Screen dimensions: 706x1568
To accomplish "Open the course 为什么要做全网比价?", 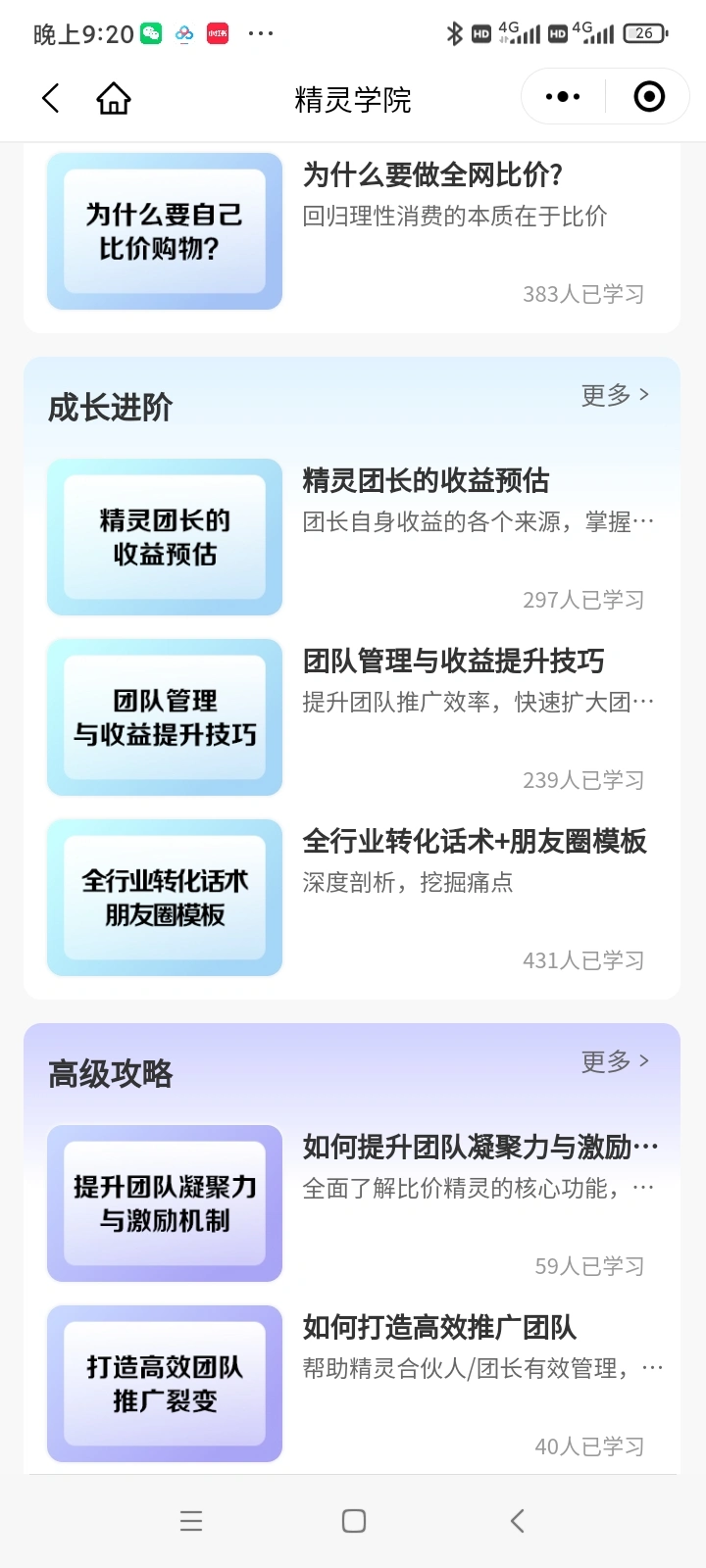I will [x=431, y=176].
